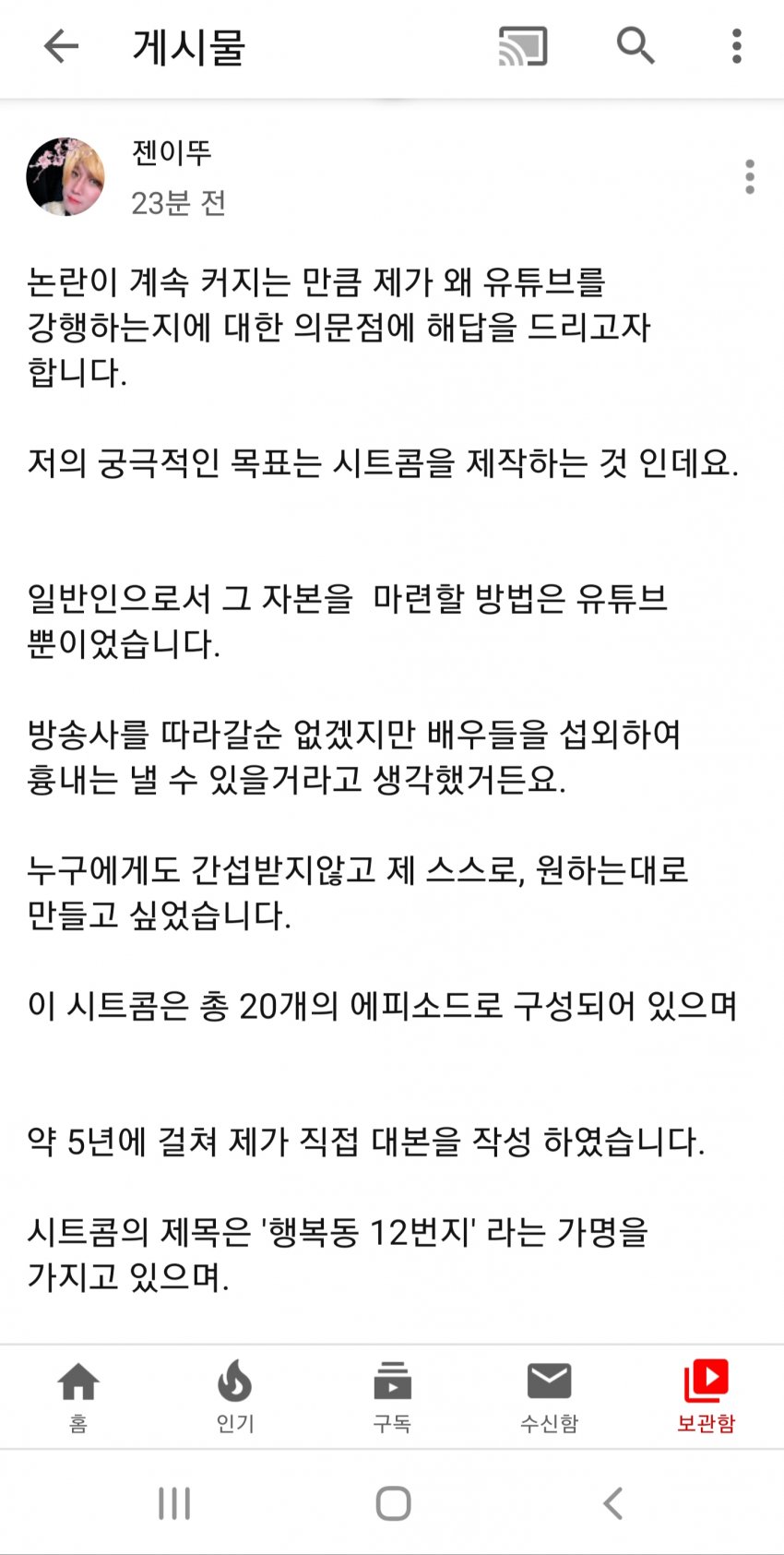Switch to the 홈 tab
The width and height of the screenshot is (784, 1555).
(78, 1396)
